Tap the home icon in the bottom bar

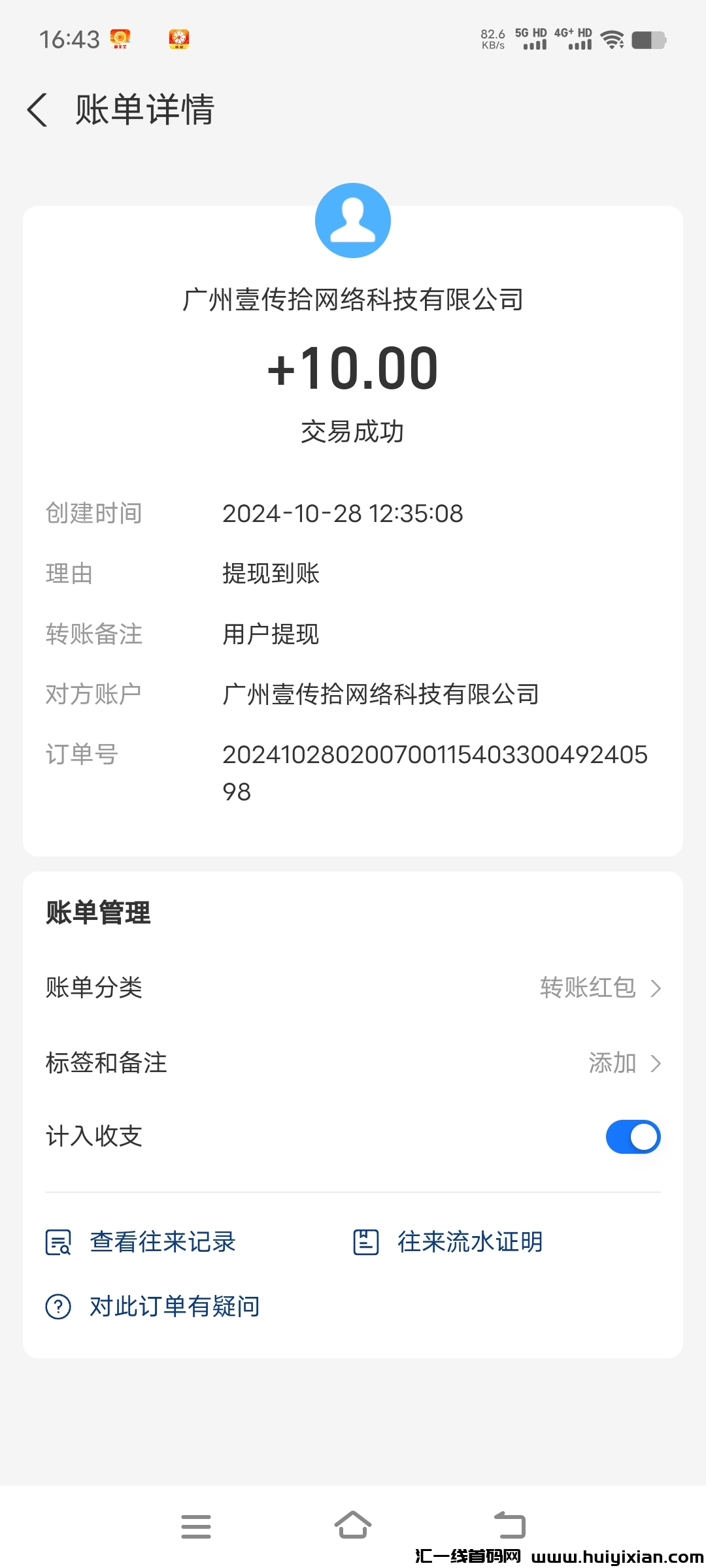pos(352,1526)
